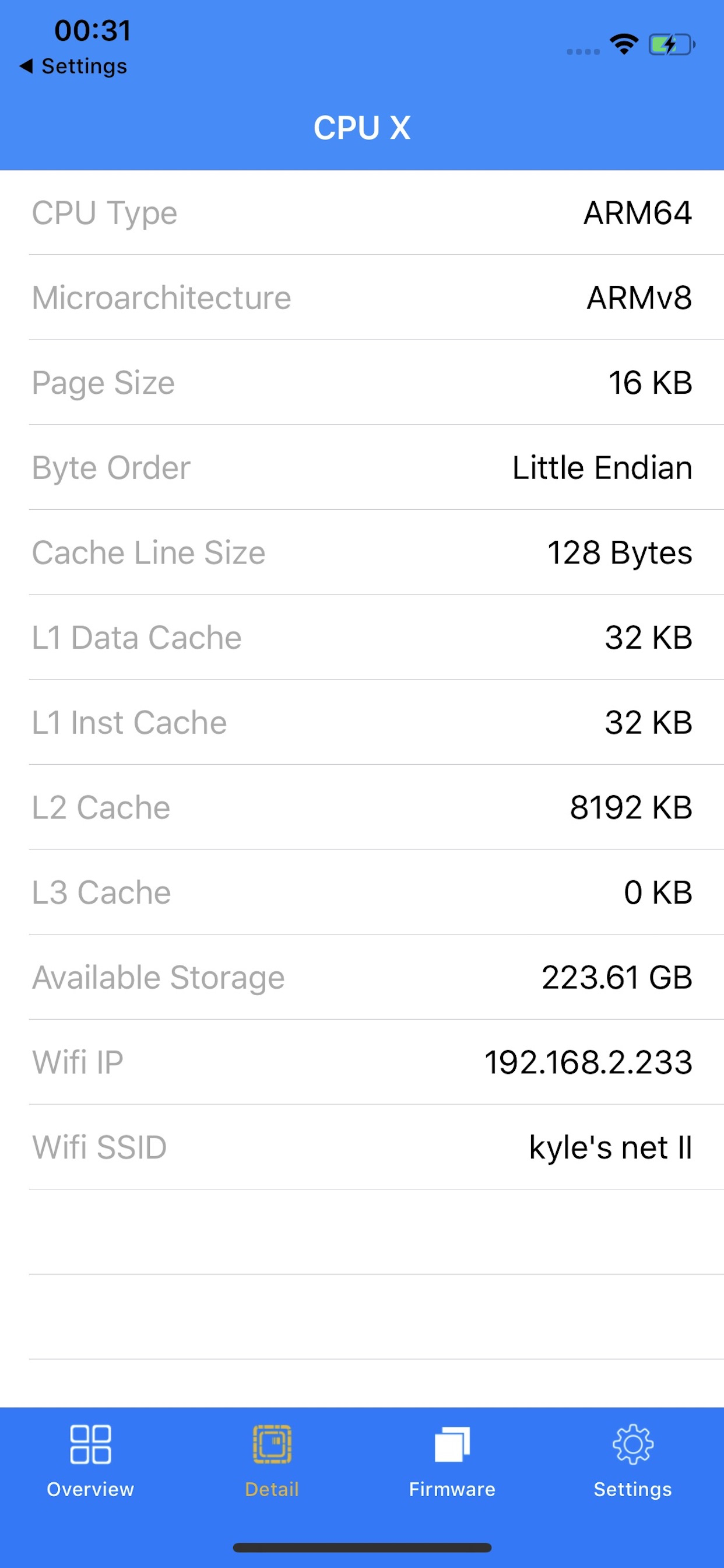Go back using the Settings link
The width and height of the screenshot is (724, 1568).
tap(83, 66)
